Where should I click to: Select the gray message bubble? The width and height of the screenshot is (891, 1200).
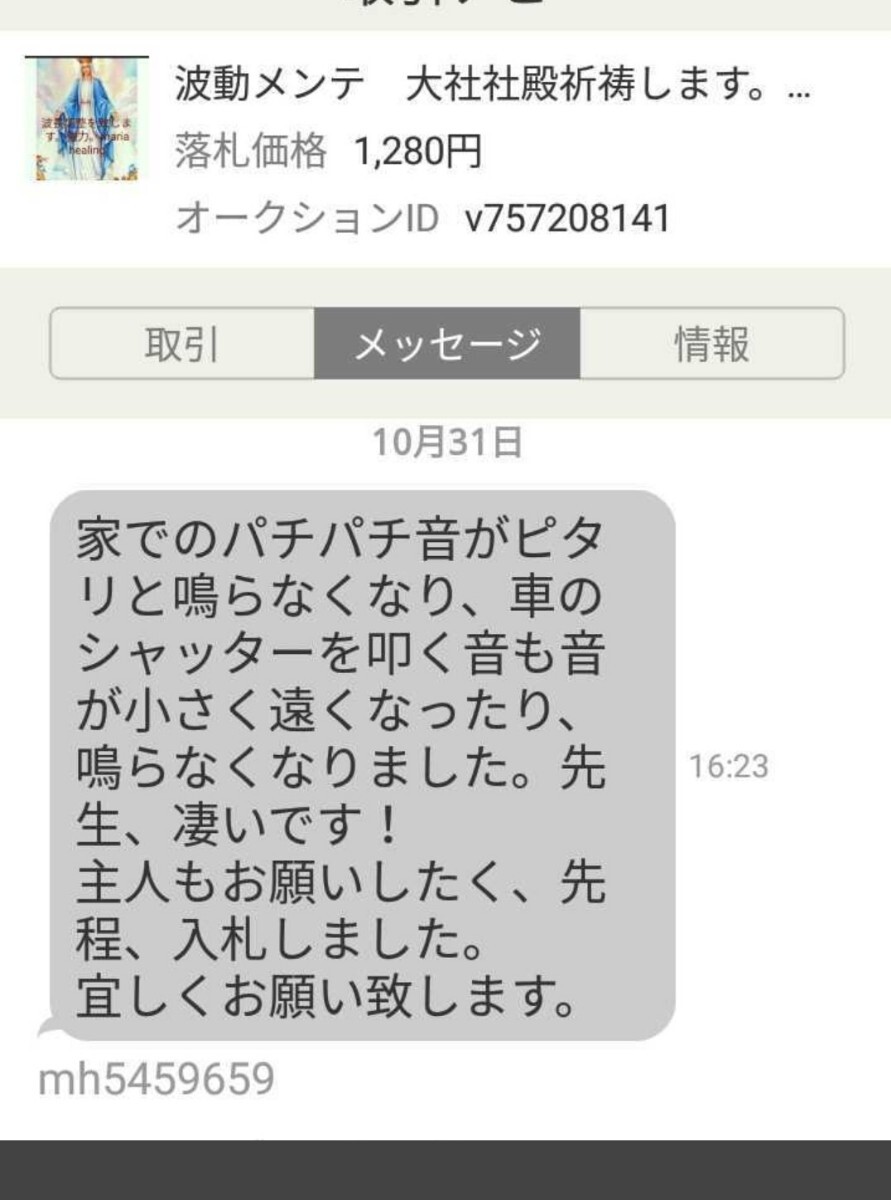[370, 760]
